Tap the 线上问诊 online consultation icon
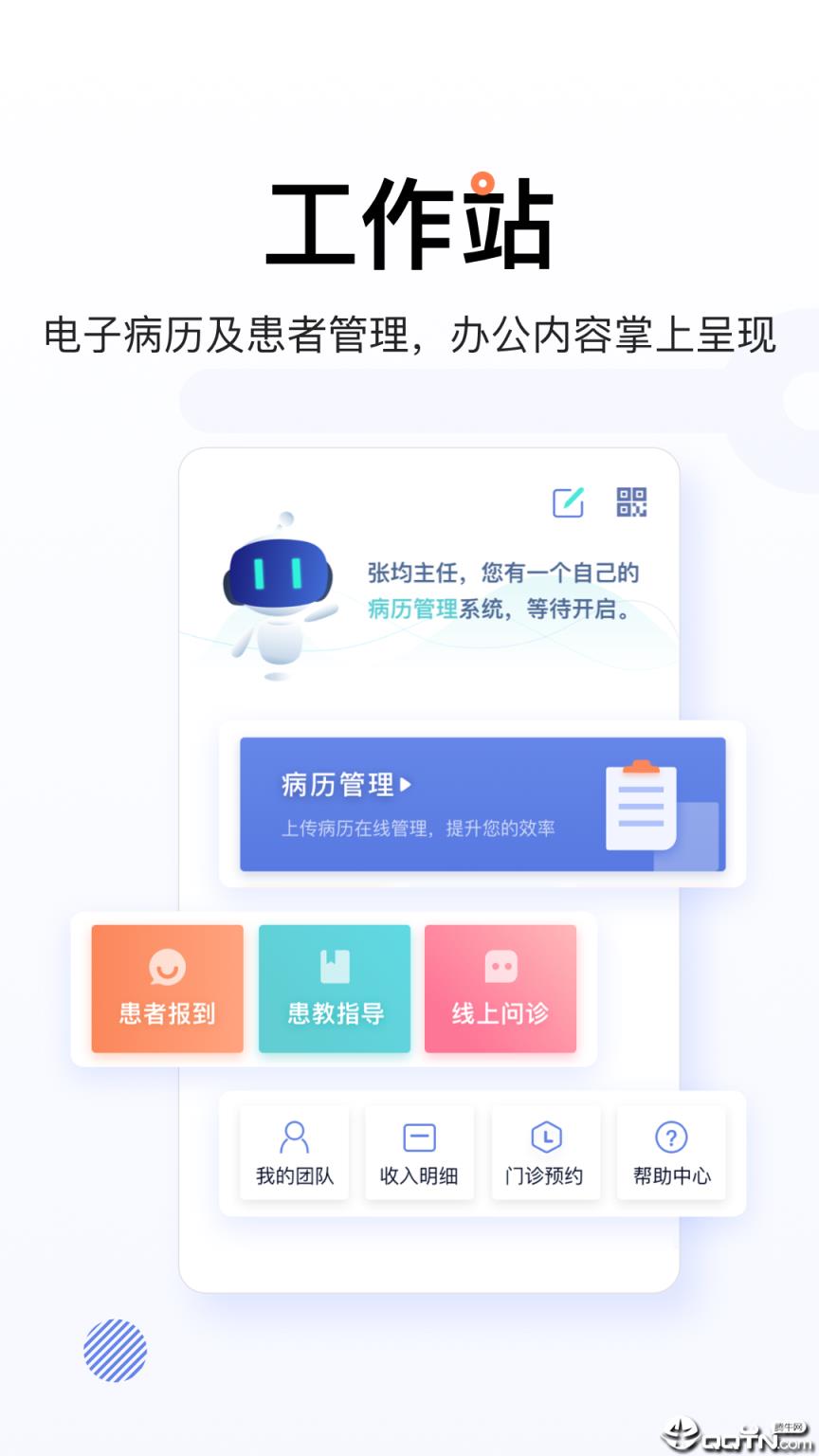 tap(500, 989)
